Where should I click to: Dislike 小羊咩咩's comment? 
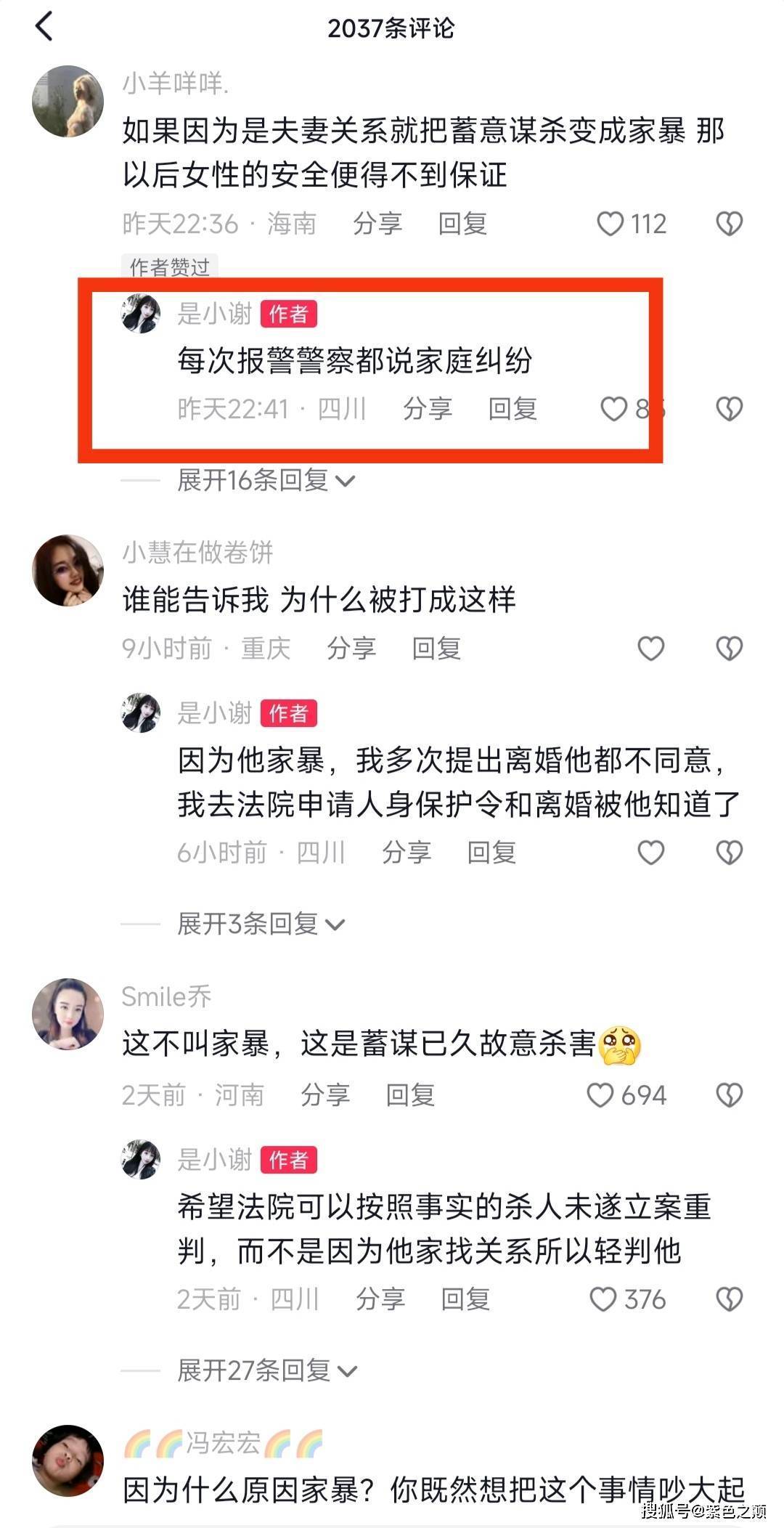click(x=729, y=224)
